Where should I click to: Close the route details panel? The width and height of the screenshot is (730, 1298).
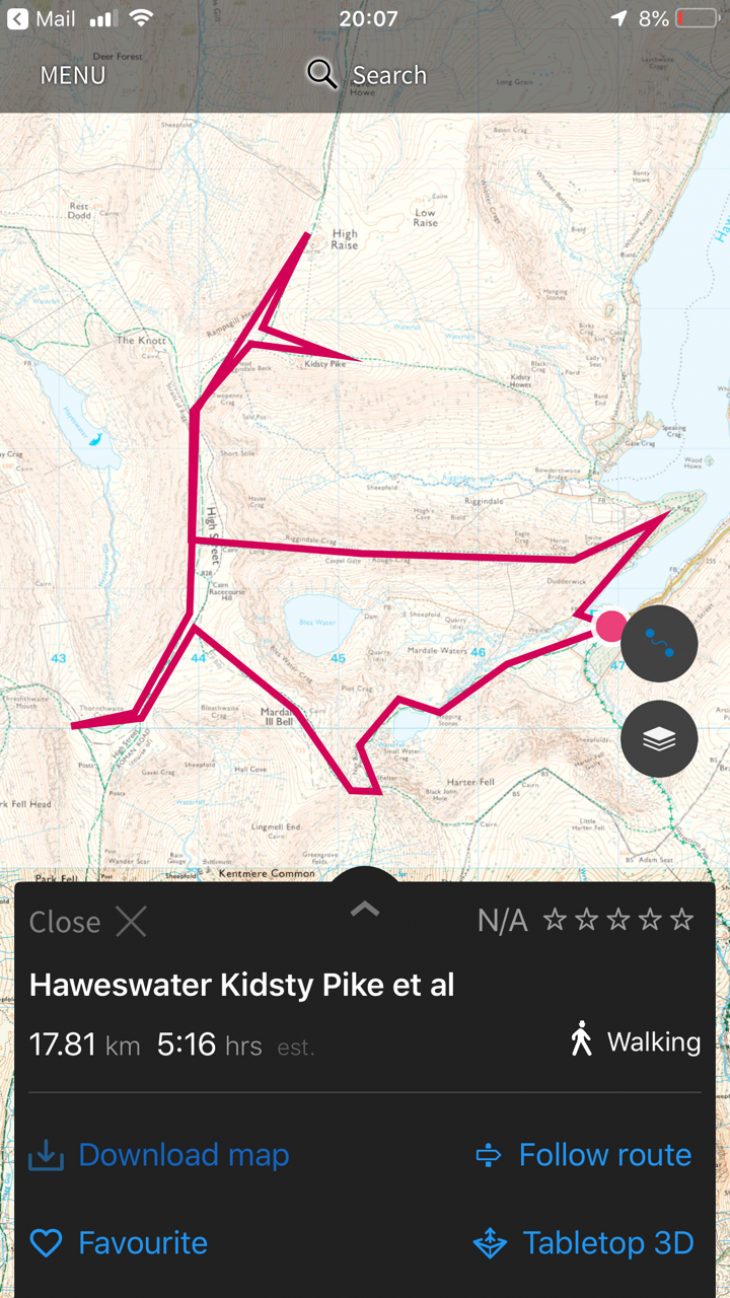[x=88, y=922]
